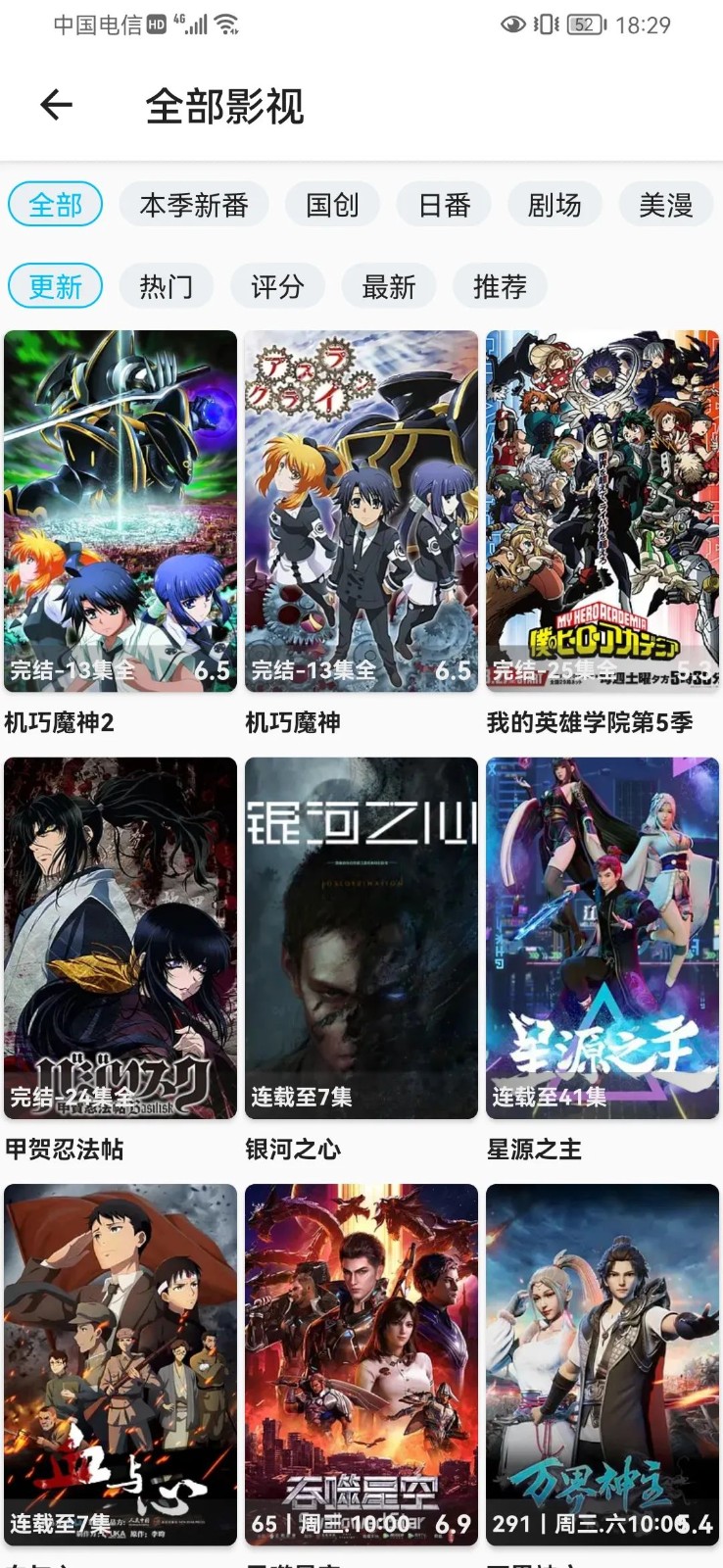Sort by 评分 rating

[277, 286]
